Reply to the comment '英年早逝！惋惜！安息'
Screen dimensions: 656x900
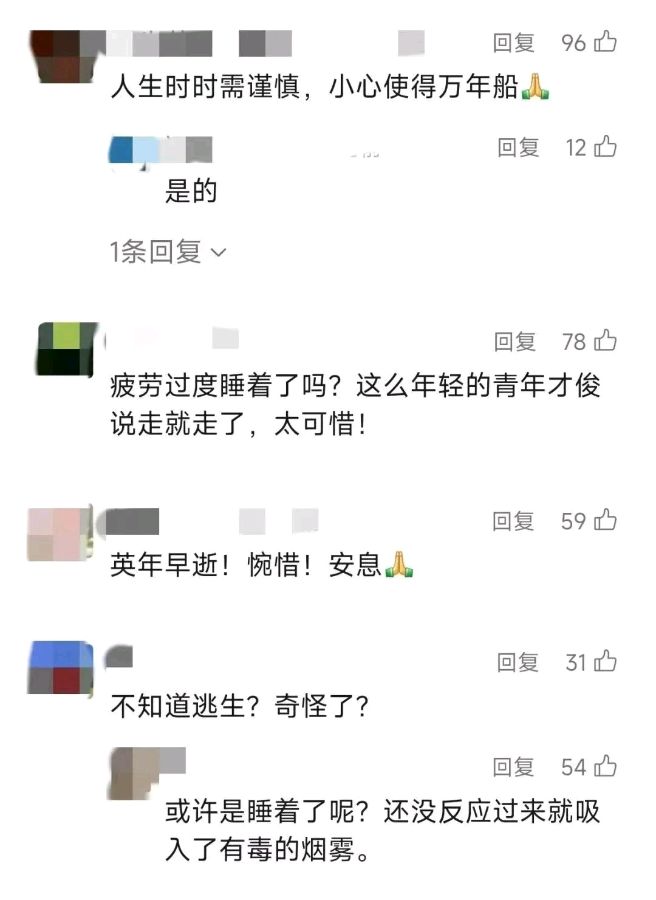click(x=515, y=521)
